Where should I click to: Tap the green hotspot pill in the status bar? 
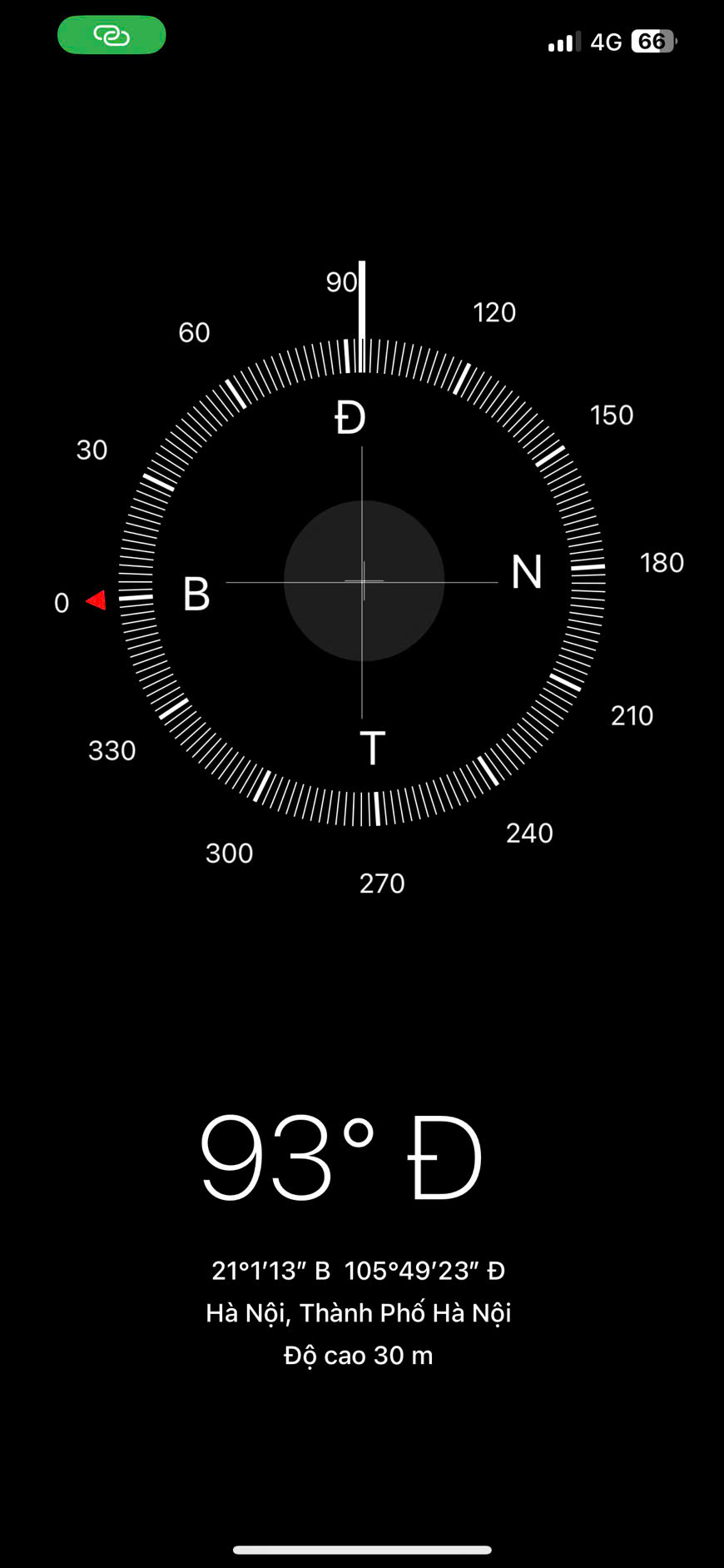click(112, 36)
